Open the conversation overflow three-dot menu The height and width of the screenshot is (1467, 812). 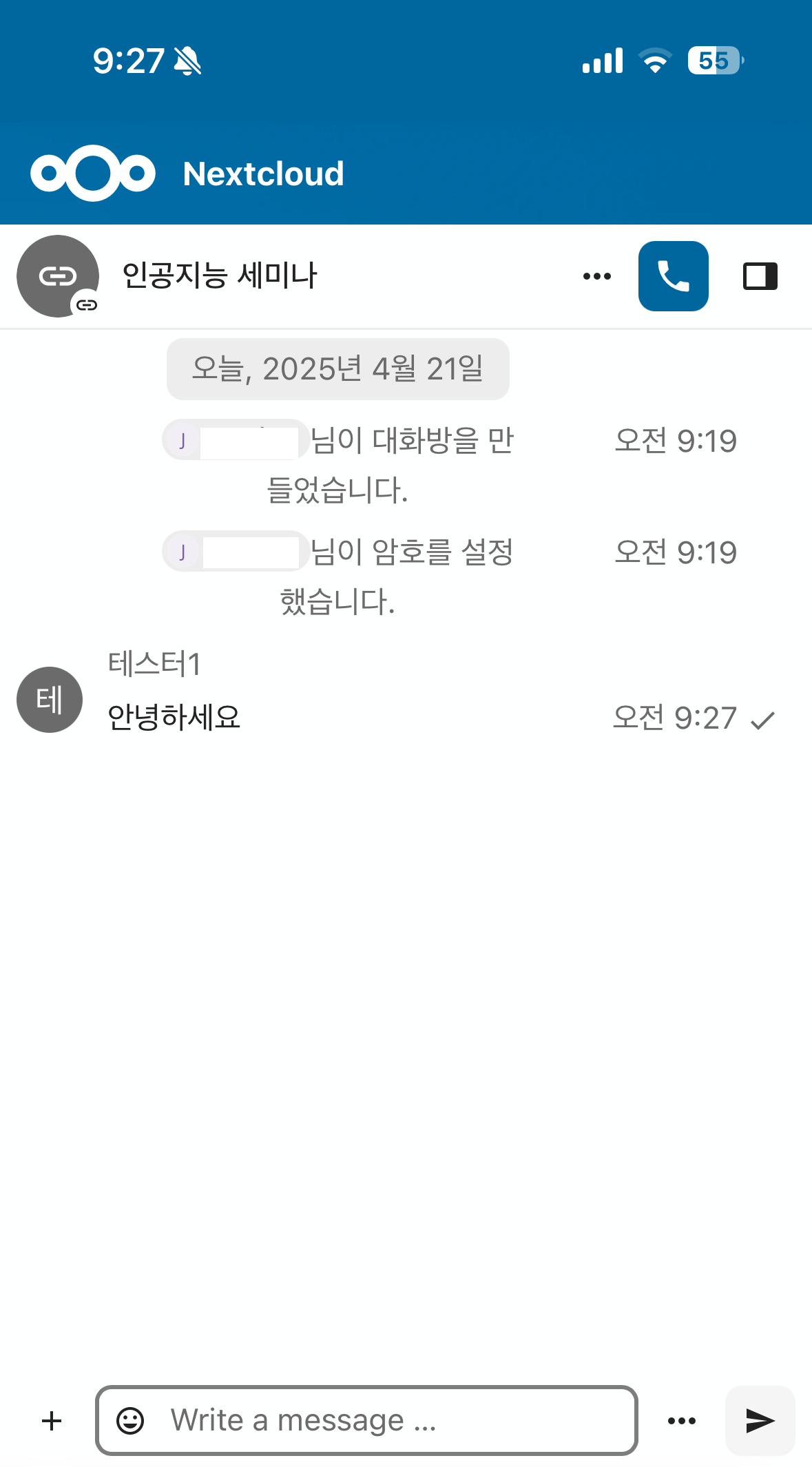point(595,275)
